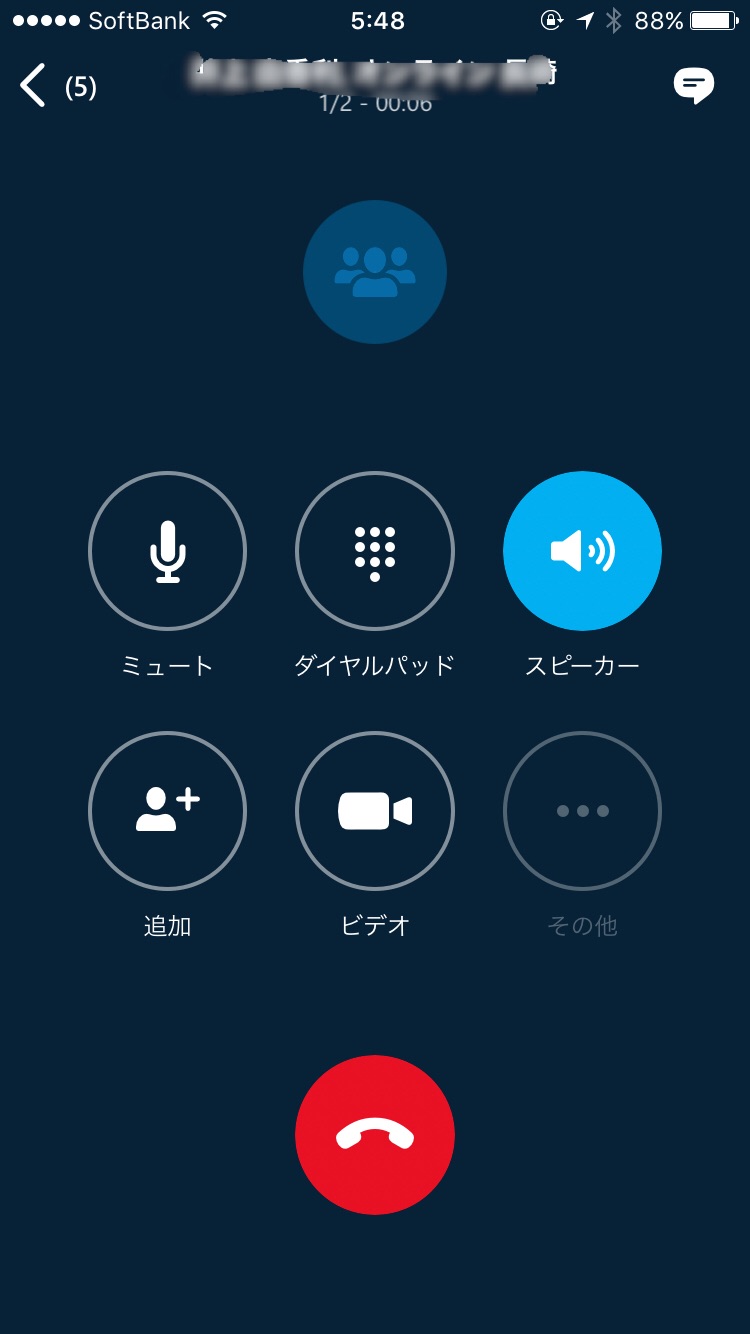View the group participants avatar

coord(375,272)
